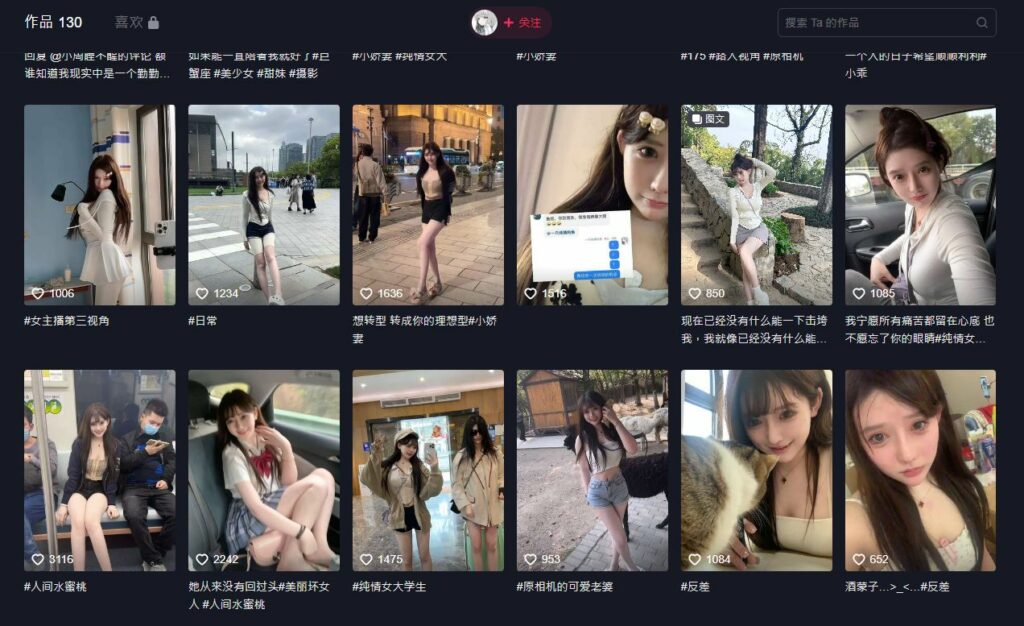1024x626 pixels.
Task: Open the video with 1516 likes
Action: coord(592,205)
